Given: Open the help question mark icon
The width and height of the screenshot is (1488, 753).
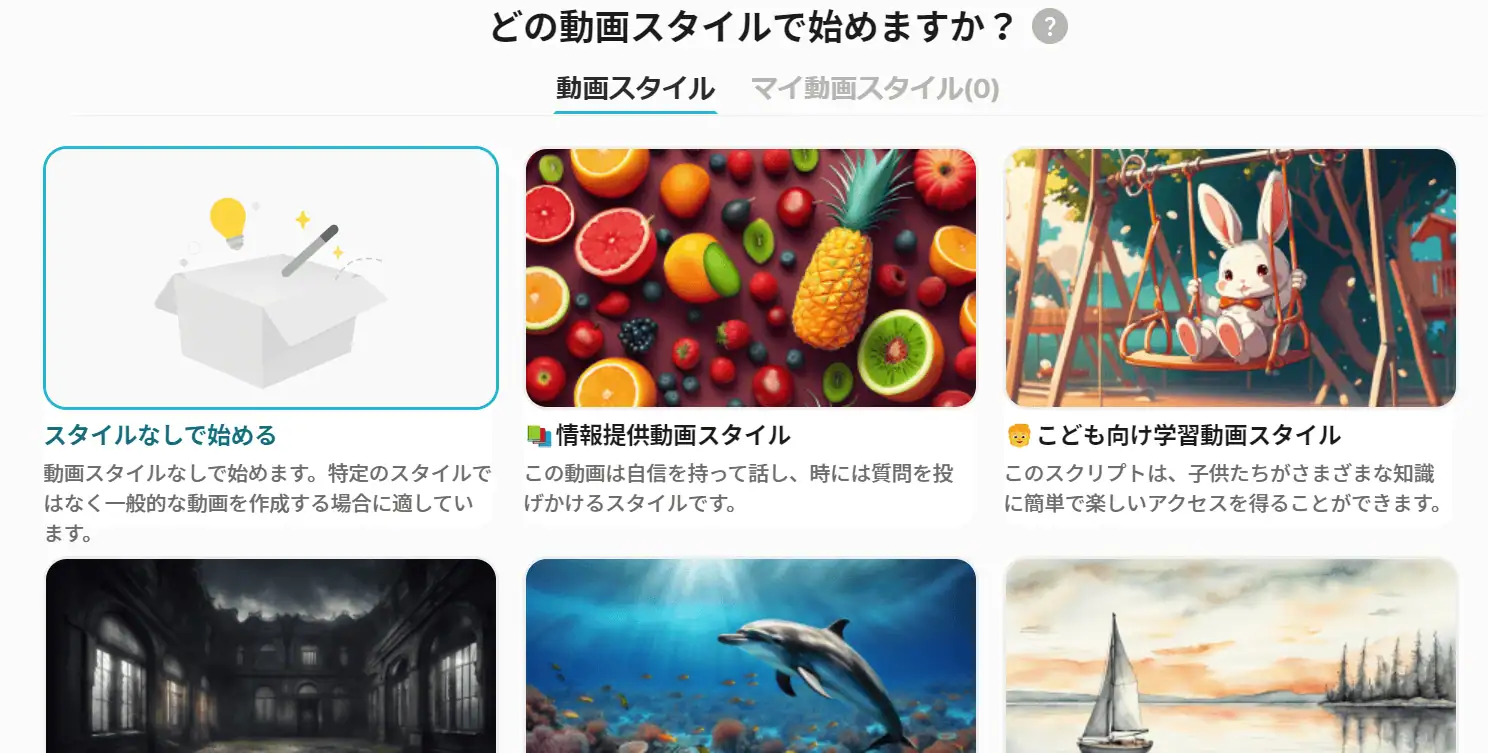Looking at the screenshot, I should 1050,26.
